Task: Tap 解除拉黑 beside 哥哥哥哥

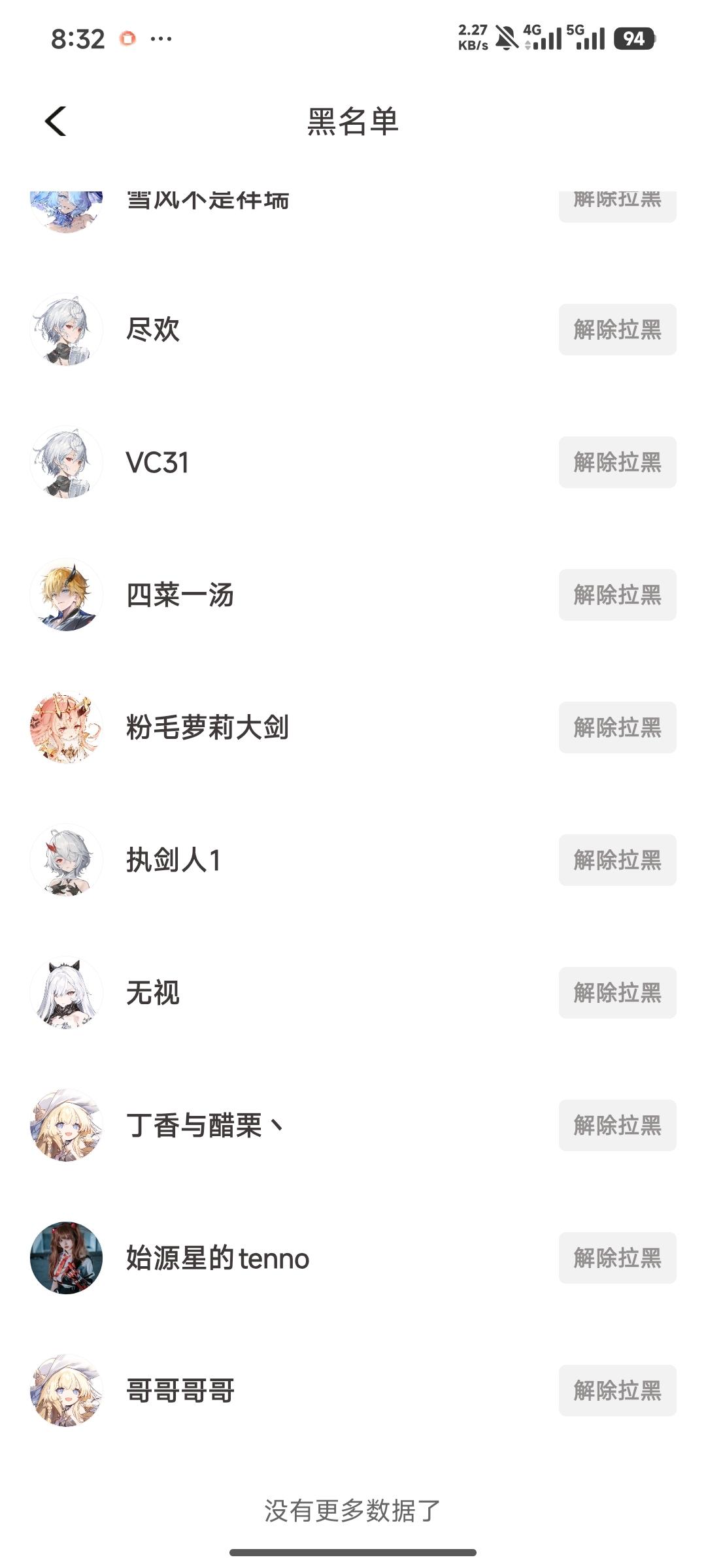Action: (x=616, y=1391)
